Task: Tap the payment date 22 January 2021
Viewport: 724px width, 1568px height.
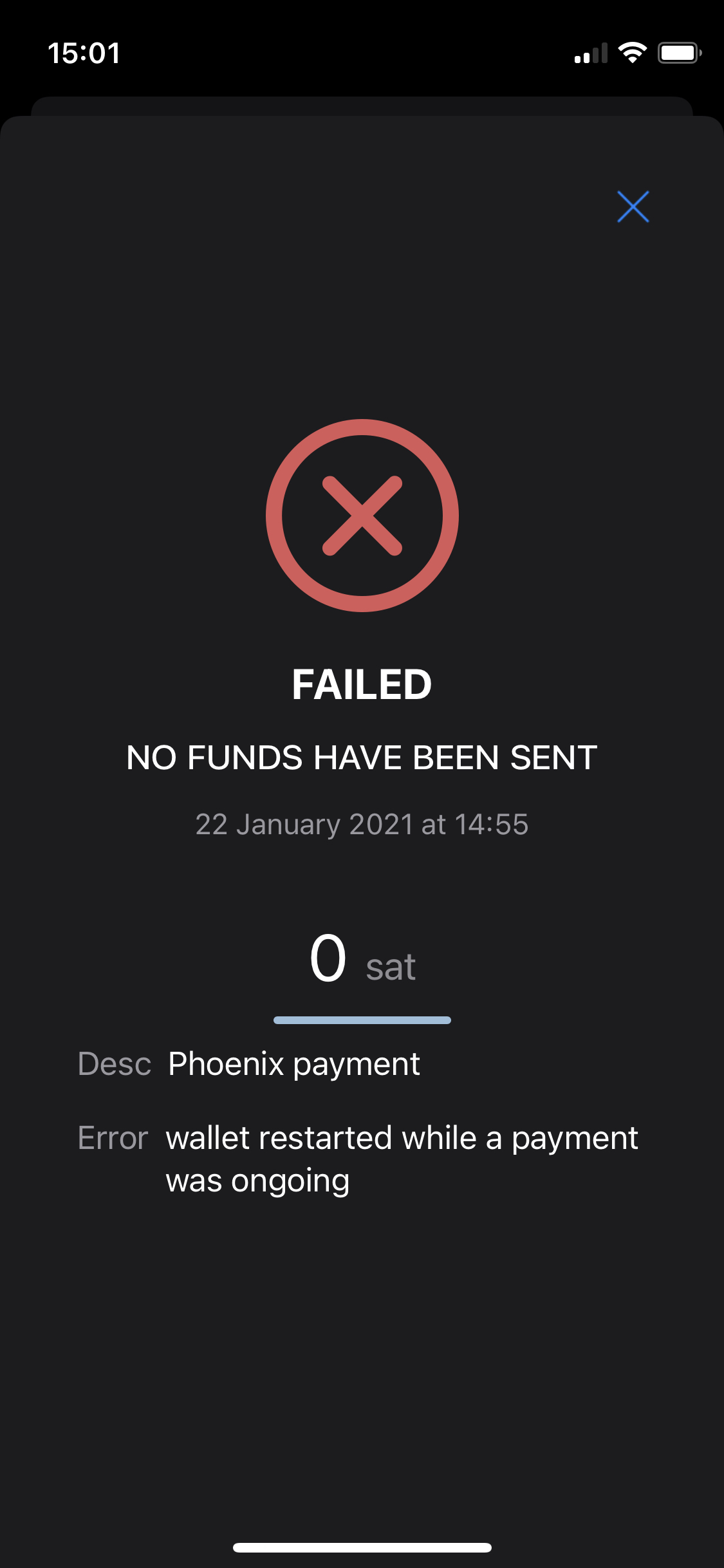Action: click(x=362, y=824)
